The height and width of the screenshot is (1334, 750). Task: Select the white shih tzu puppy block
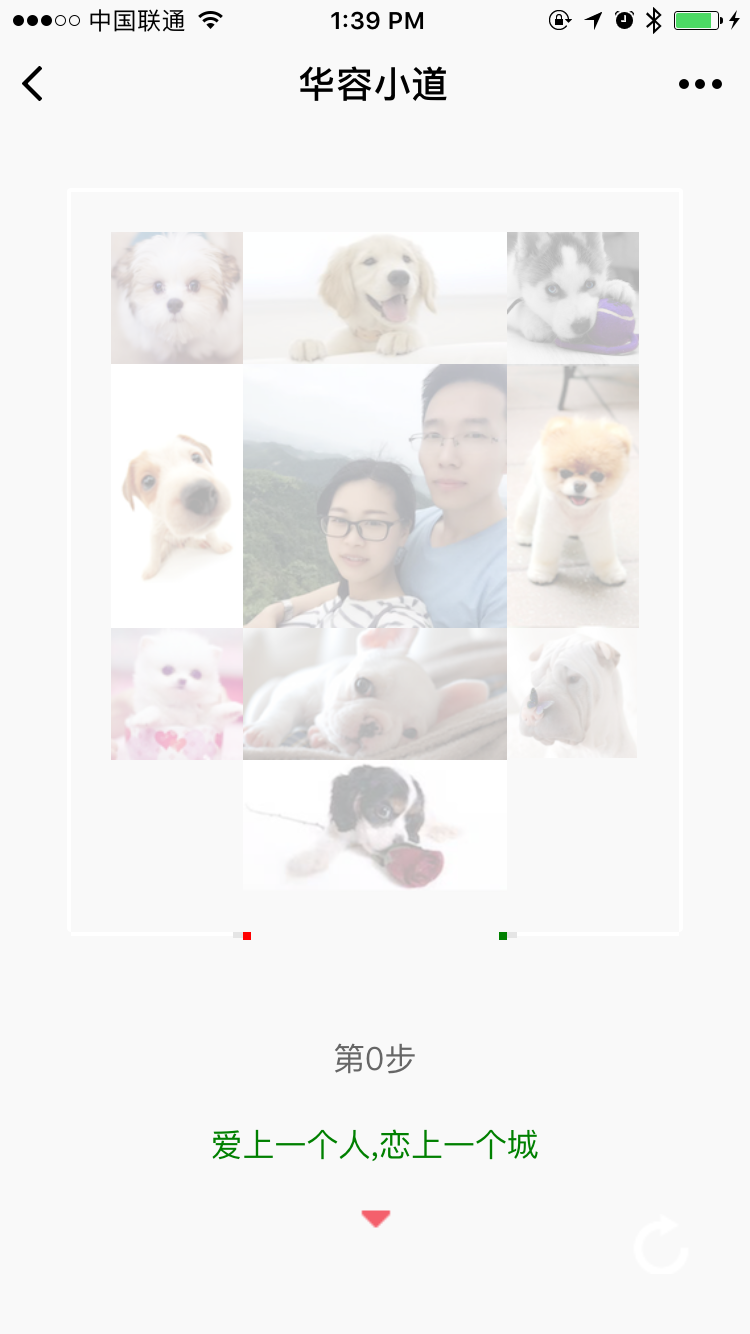(177, 298)
